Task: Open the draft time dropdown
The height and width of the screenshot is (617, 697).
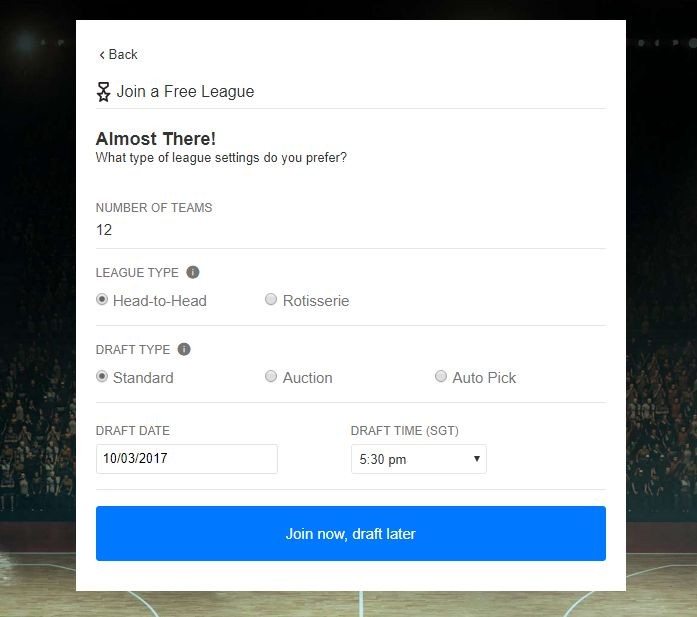Action: tap(418, 459)
